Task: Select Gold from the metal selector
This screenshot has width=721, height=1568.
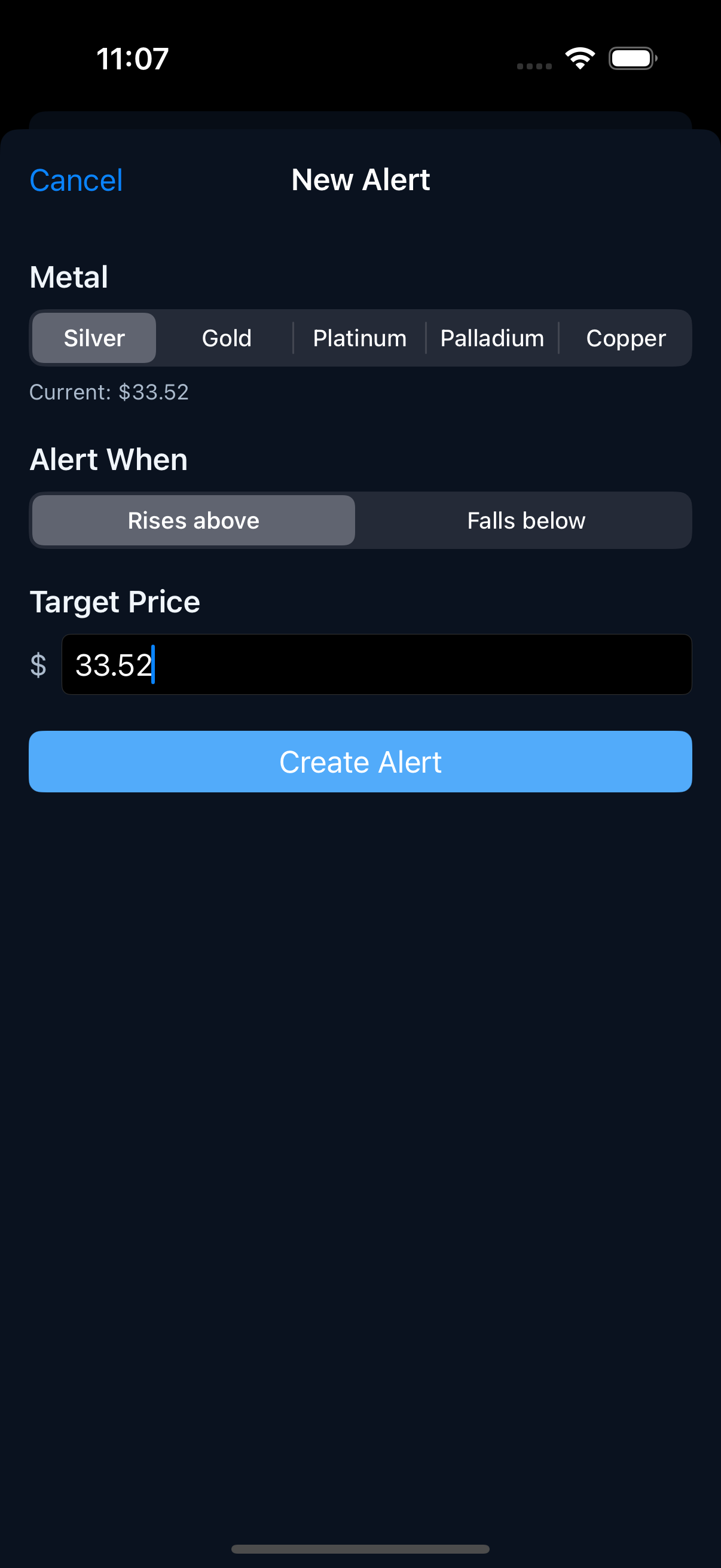Action: (x=226, y=338)
